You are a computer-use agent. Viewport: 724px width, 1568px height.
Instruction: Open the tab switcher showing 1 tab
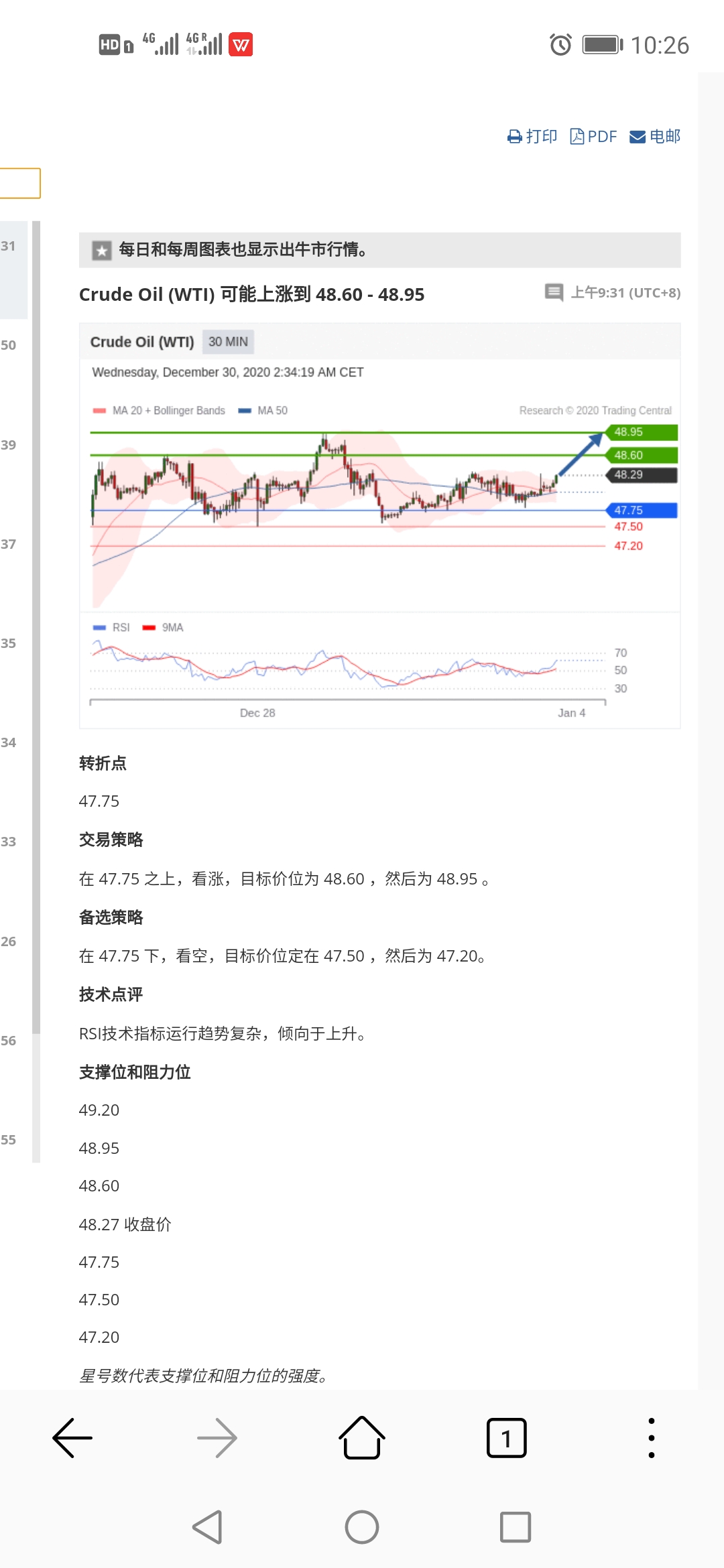(507, 1438)
